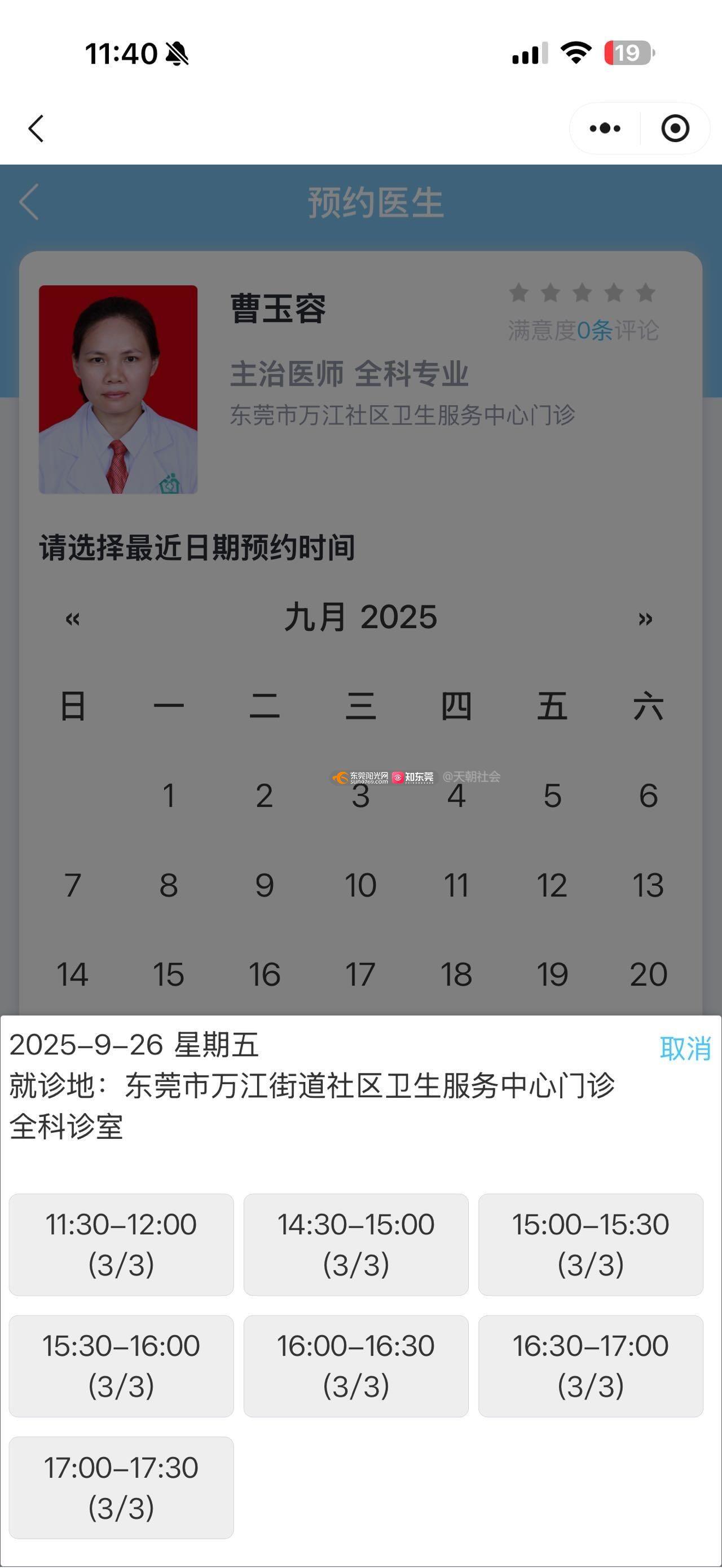
Task: Pick the 17:00–17:30 time slot
Action: point(121,1487)
